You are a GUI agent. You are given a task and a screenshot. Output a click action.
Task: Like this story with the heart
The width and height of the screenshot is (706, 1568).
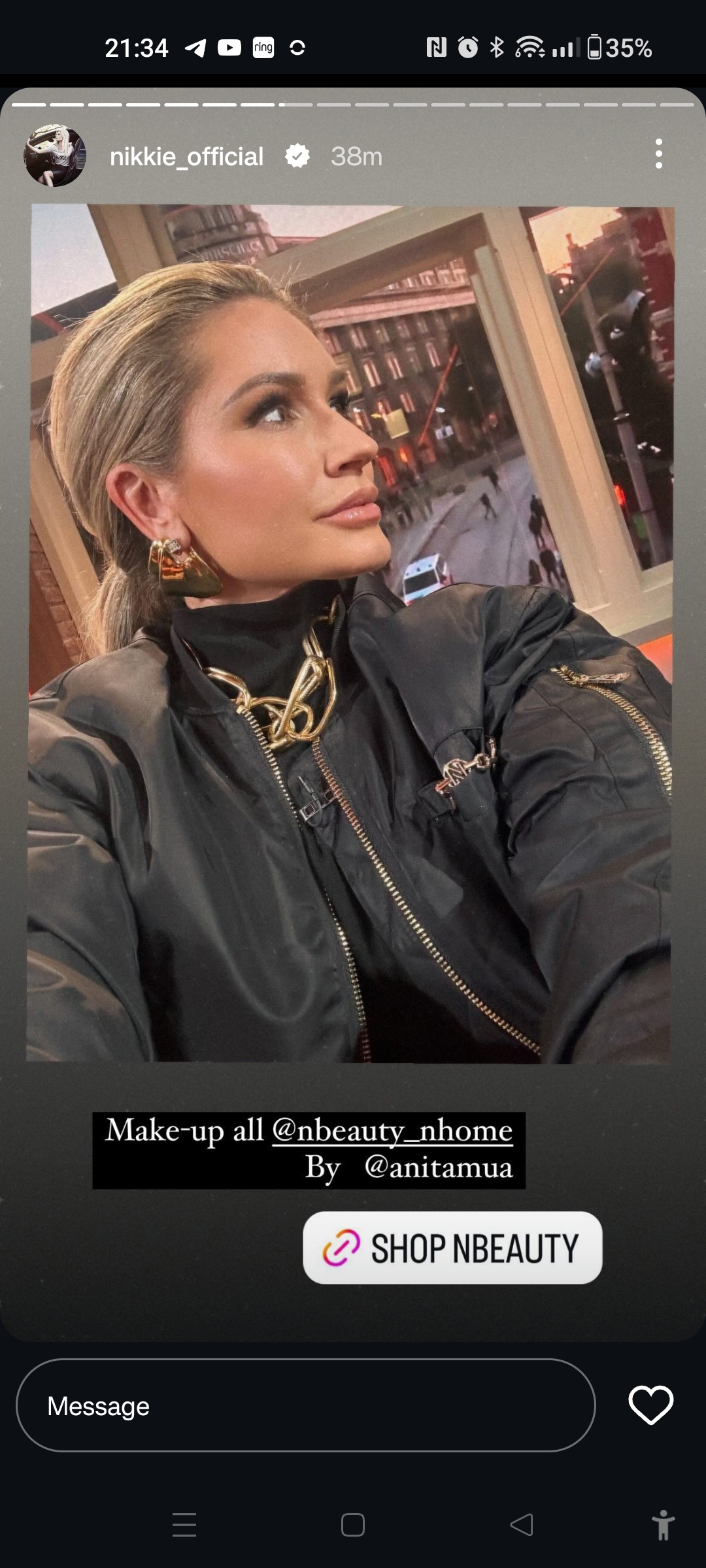click(x=650, y=1405)
